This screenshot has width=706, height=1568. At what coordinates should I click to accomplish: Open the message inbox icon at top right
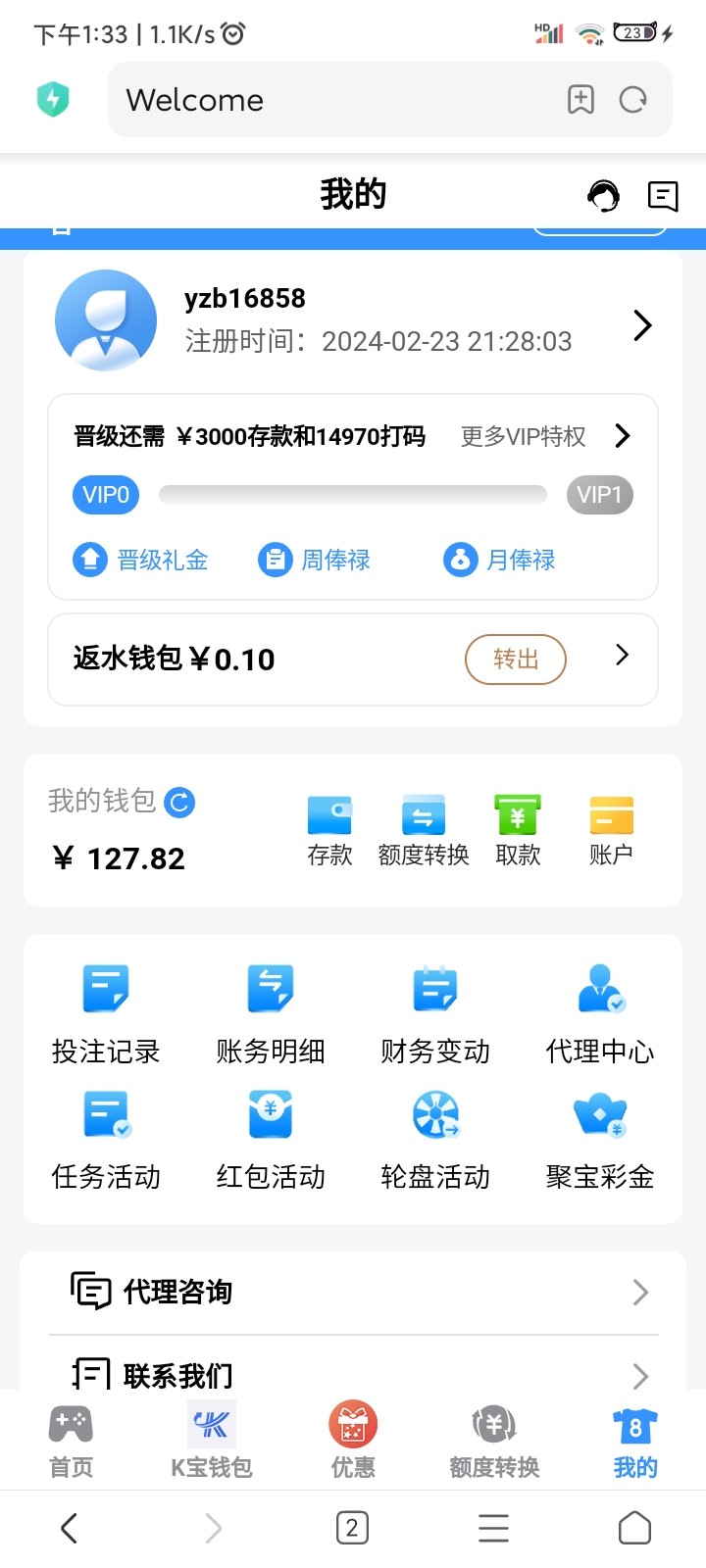663,196
